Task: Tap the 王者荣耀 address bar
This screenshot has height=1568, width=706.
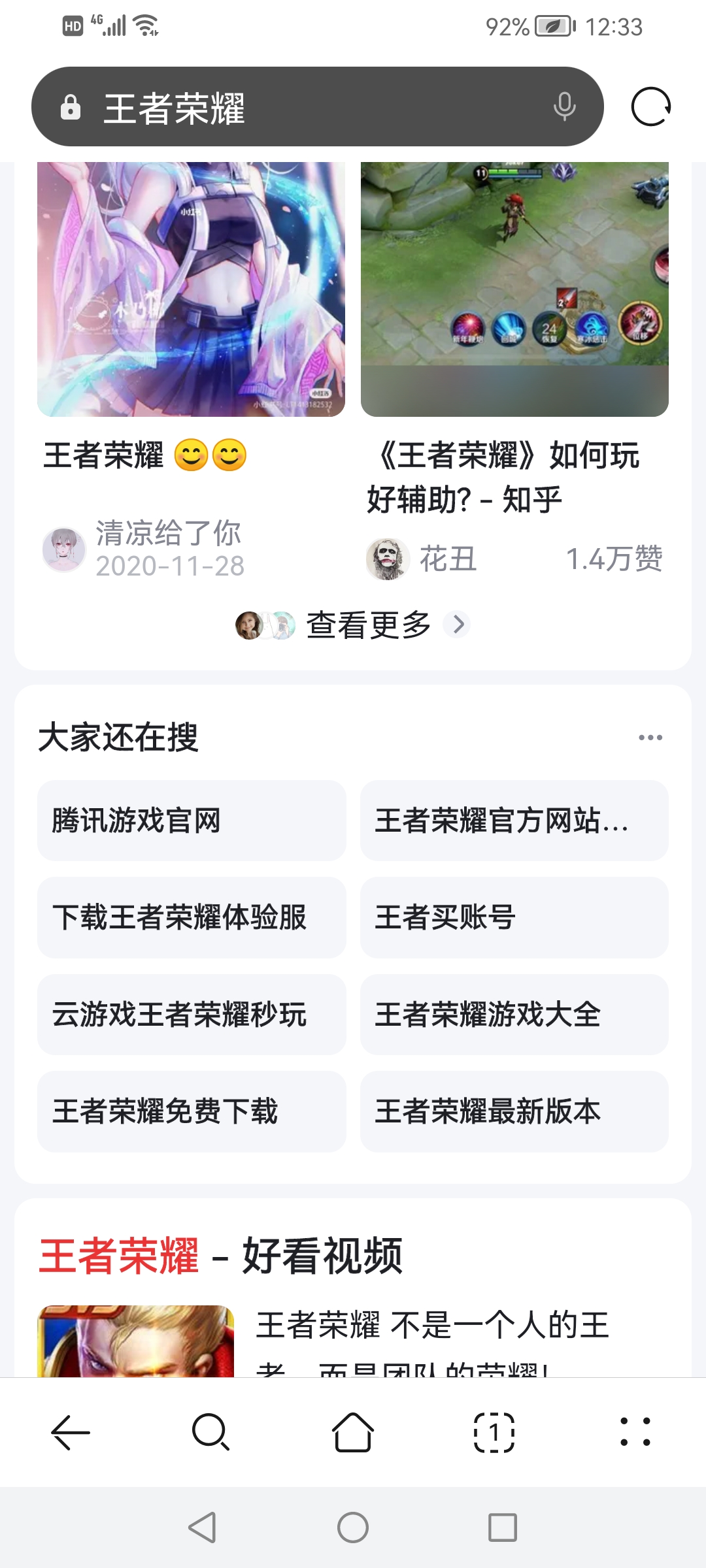Action: tap(314, 107)
